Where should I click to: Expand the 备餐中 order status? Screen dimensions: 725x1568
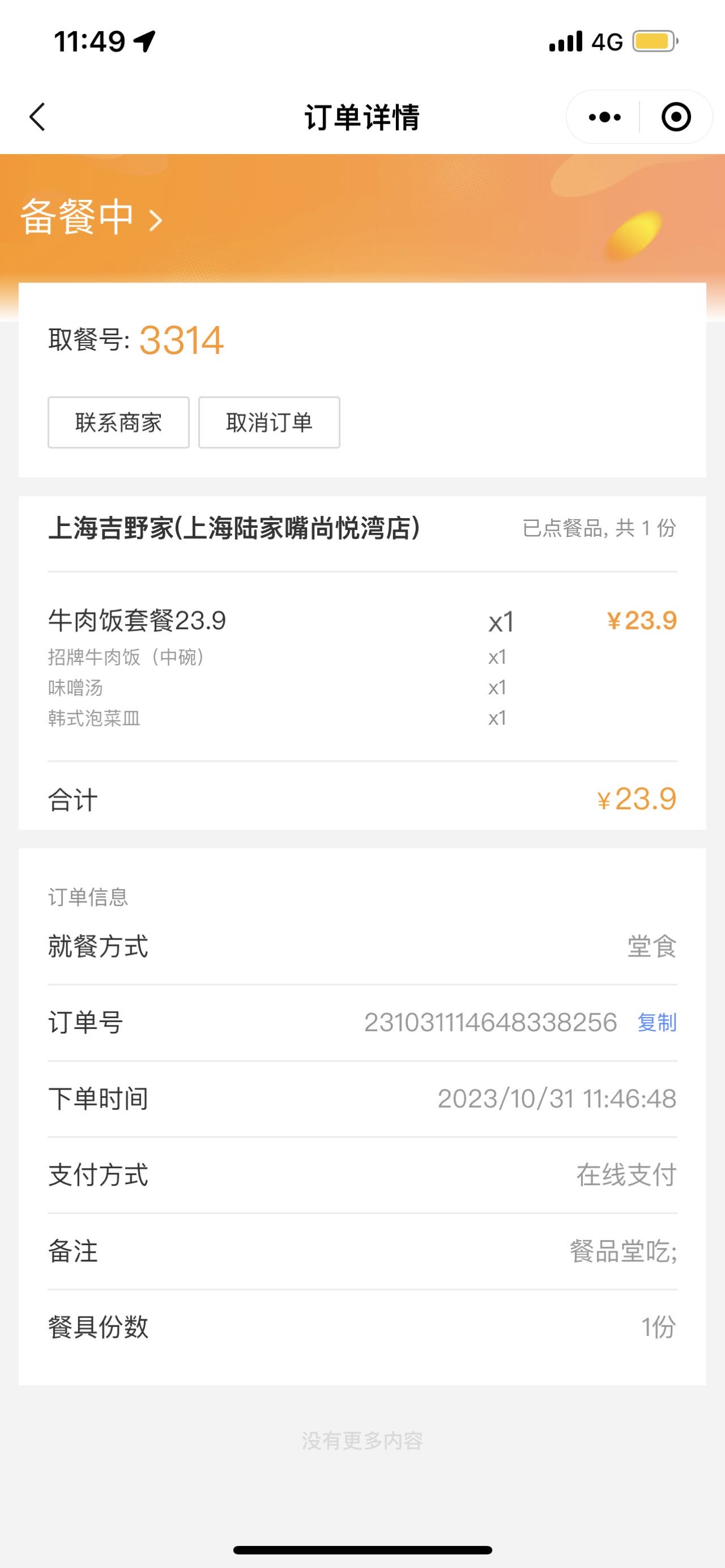click(x=91, y=218)
